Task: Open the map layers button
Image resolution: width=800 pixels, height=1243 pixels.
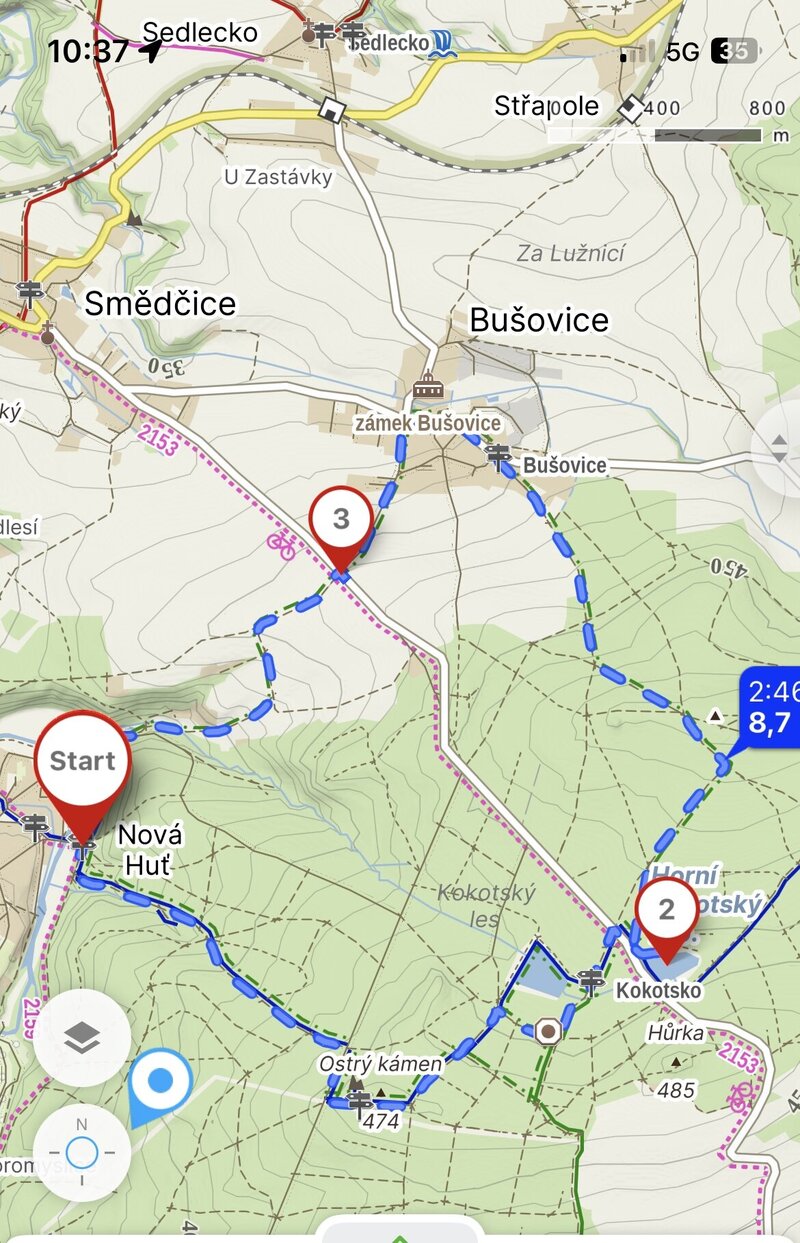Action: coord(82,1038)
